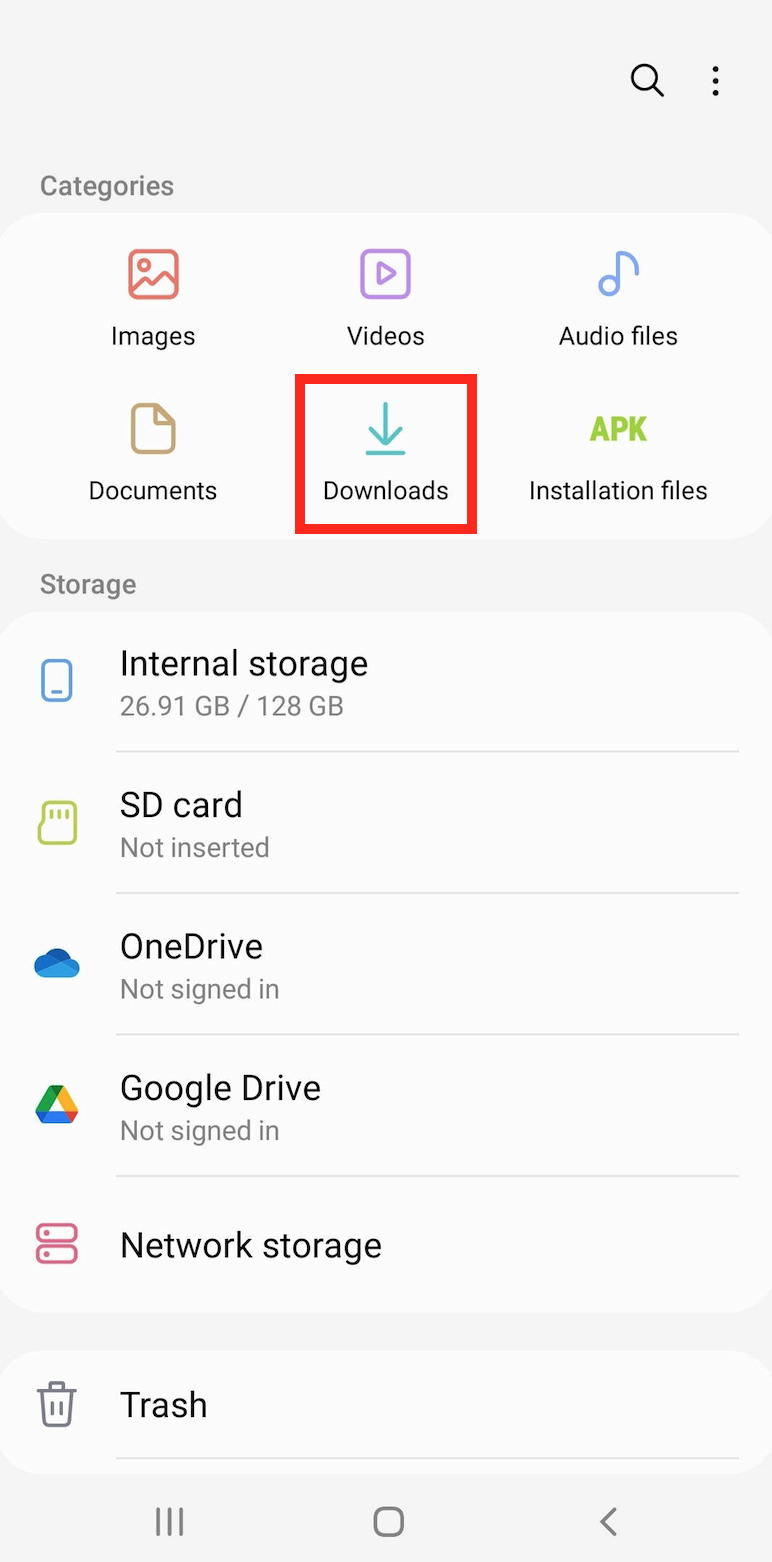This screenshot has width=772, height=1562.
Task: Open the Trash folder
Action: click(385, 1405)
